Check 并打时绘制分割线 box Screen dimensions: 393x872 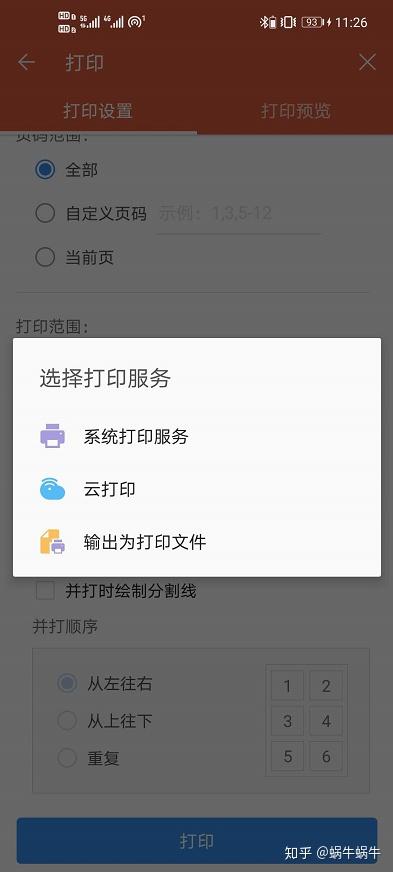(116, 591)
